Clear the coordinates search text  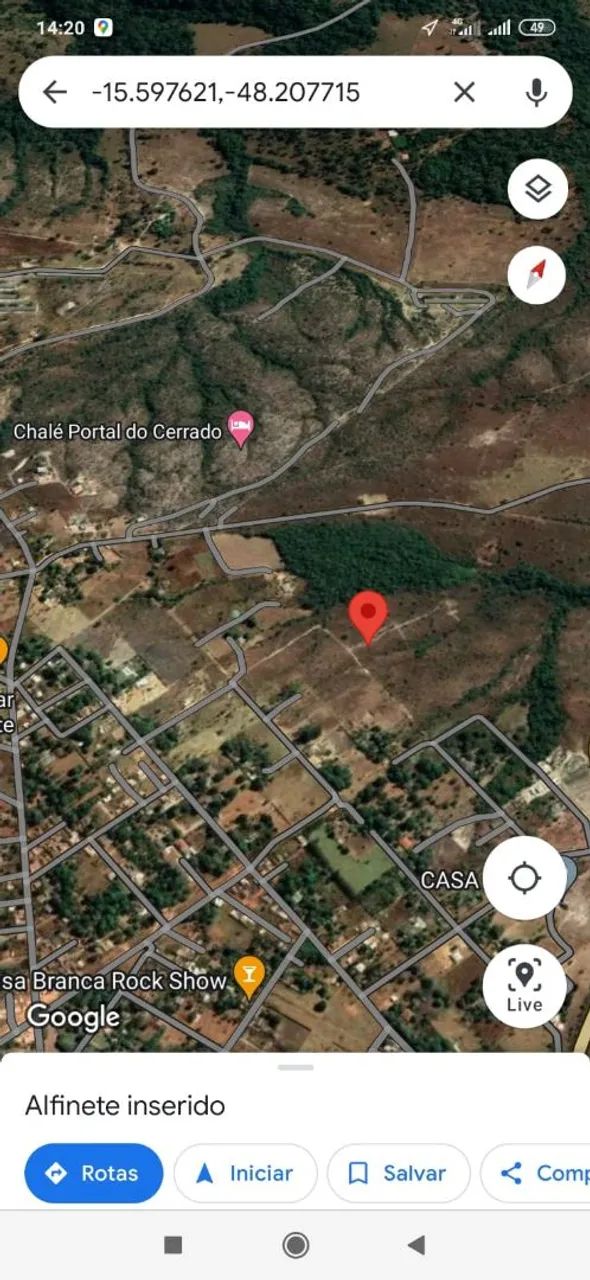coord(464,93)
